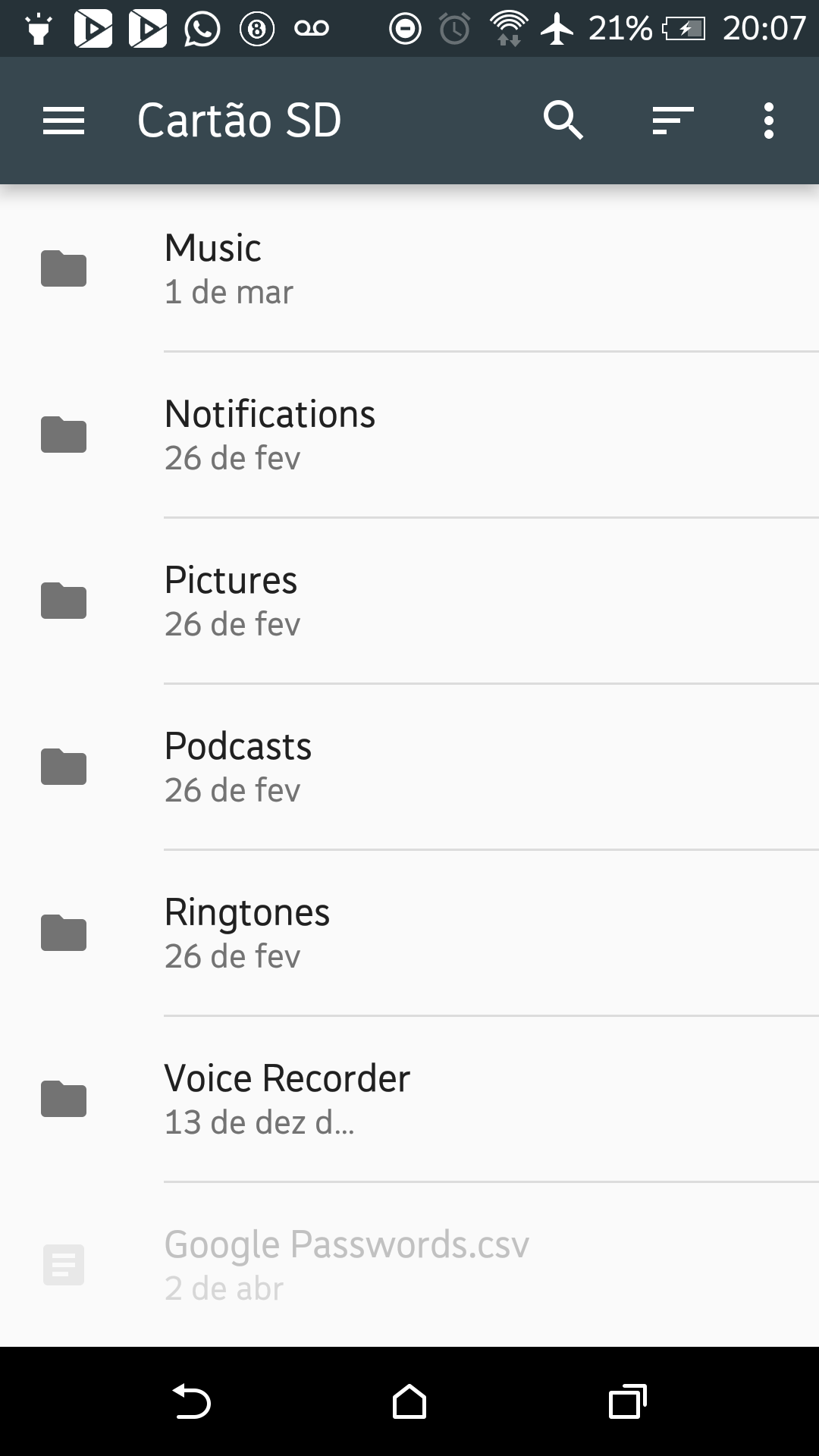This screenshot has height=1456, width=819.
Task: Go back using the system back button
Action: 192,1401
